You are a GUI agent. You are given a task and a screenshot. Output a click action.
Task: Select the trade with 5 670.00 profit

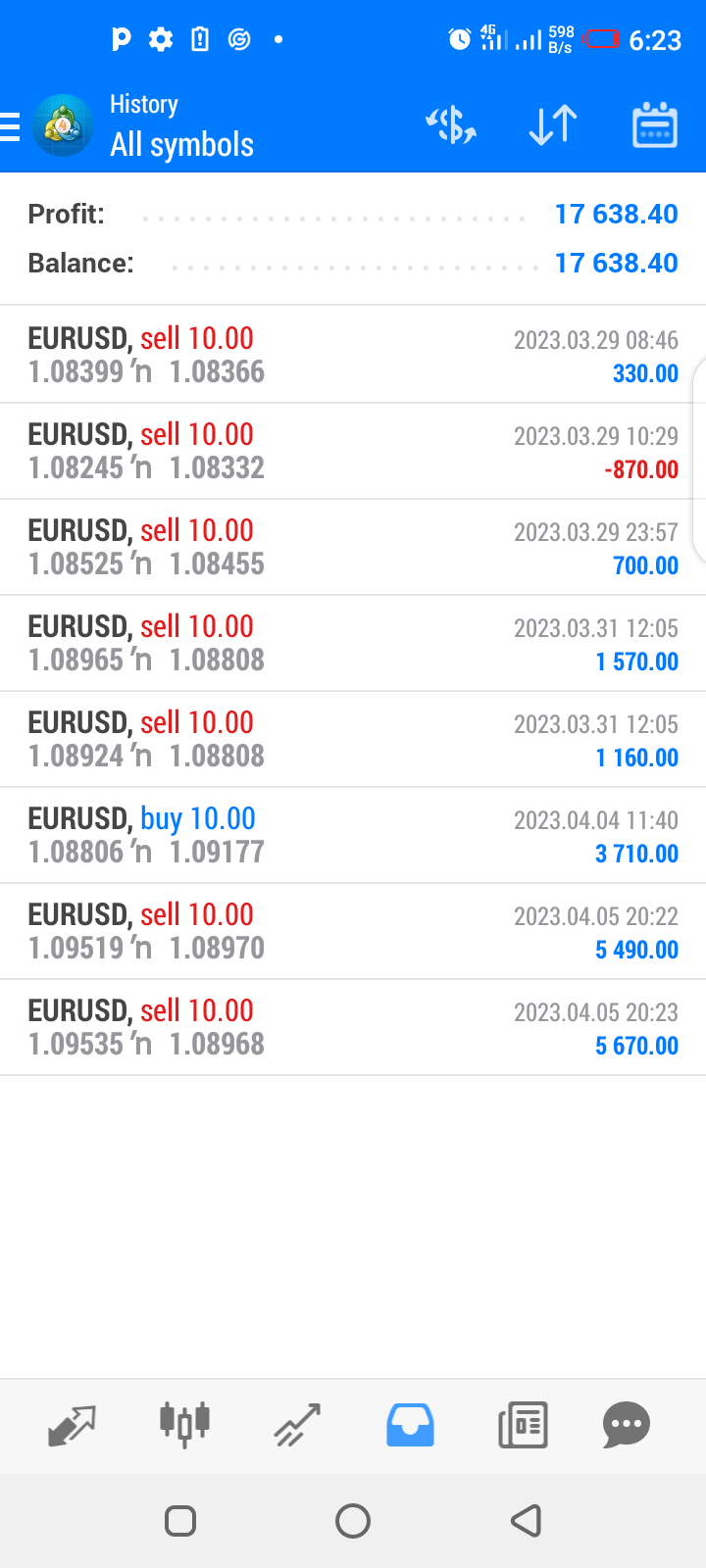[x=353, y=1027]
